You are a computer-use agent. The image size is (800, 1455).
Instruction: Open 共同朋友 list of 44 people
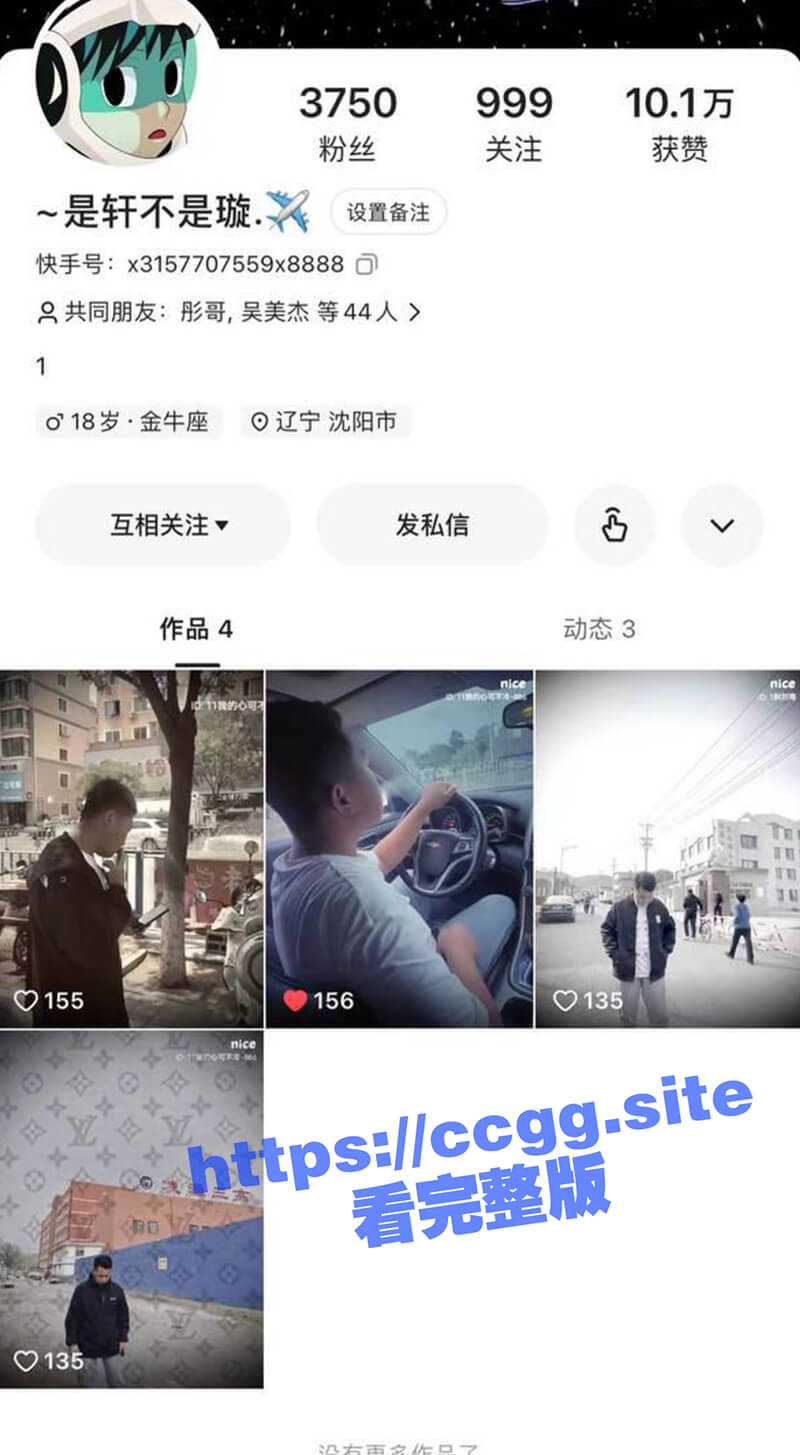tap(229, 313)
